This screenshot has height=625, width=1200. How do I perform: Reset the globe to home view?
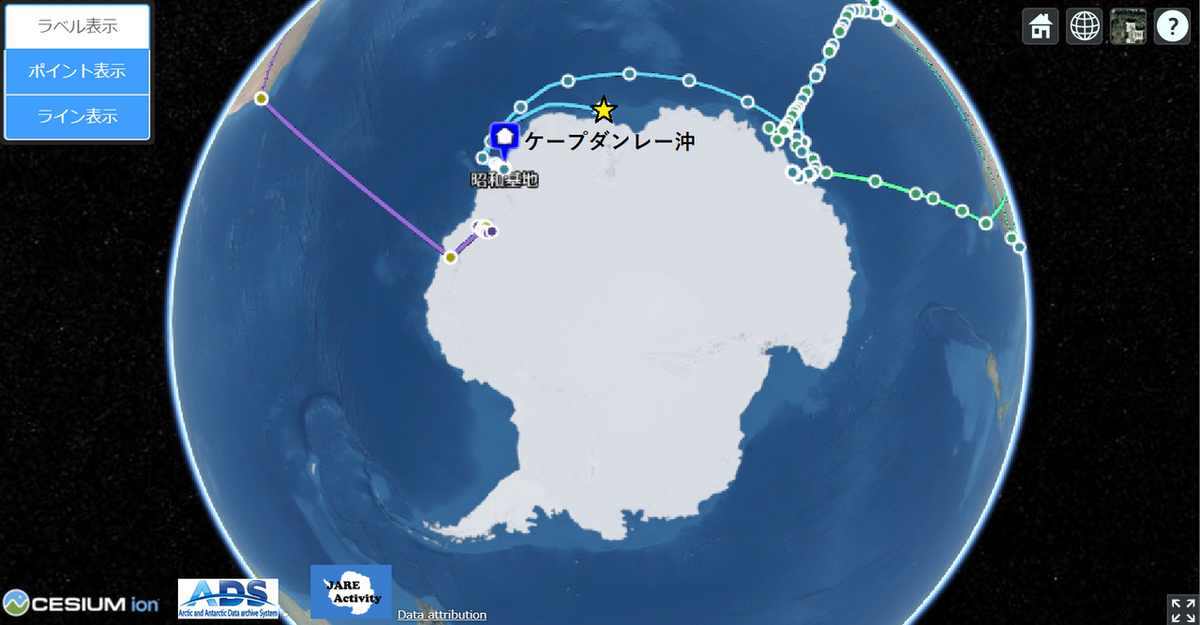(1040, 26)
